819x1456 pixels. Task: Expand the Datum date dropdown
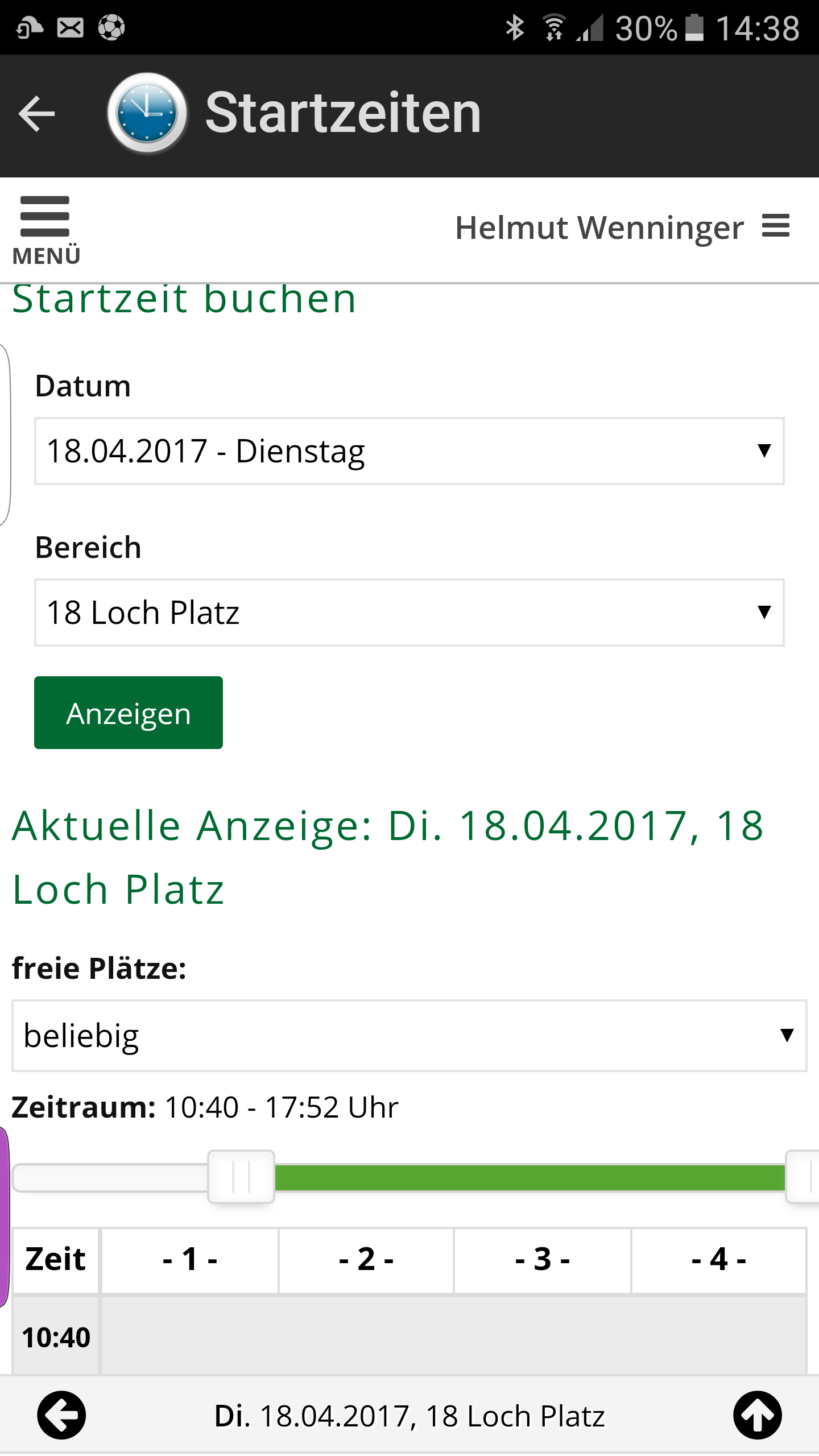coord(409,451)
